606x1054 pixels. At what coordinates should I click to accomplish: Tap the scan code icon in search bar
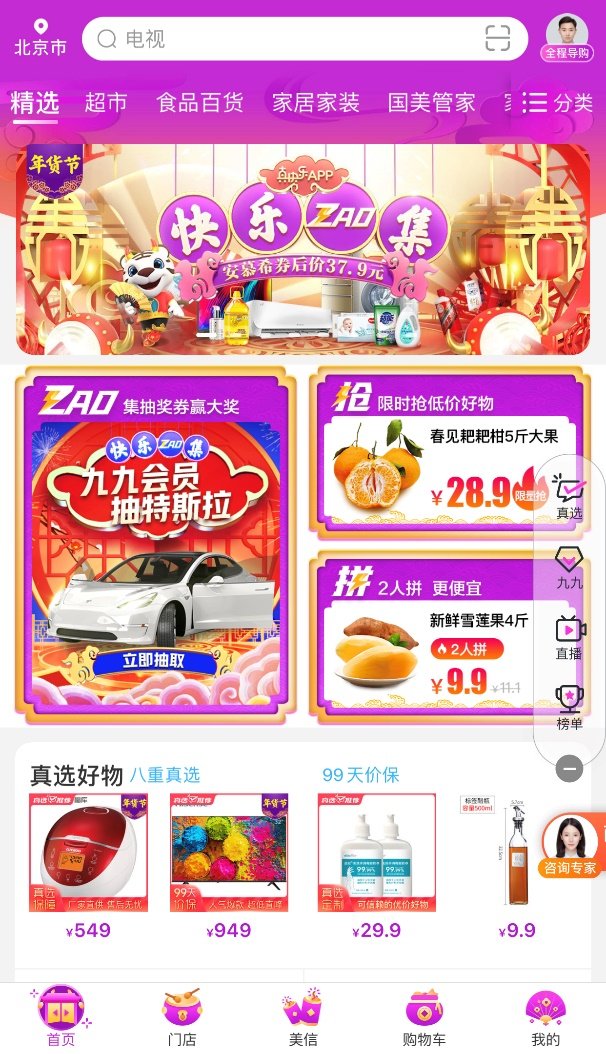[497, 40]
